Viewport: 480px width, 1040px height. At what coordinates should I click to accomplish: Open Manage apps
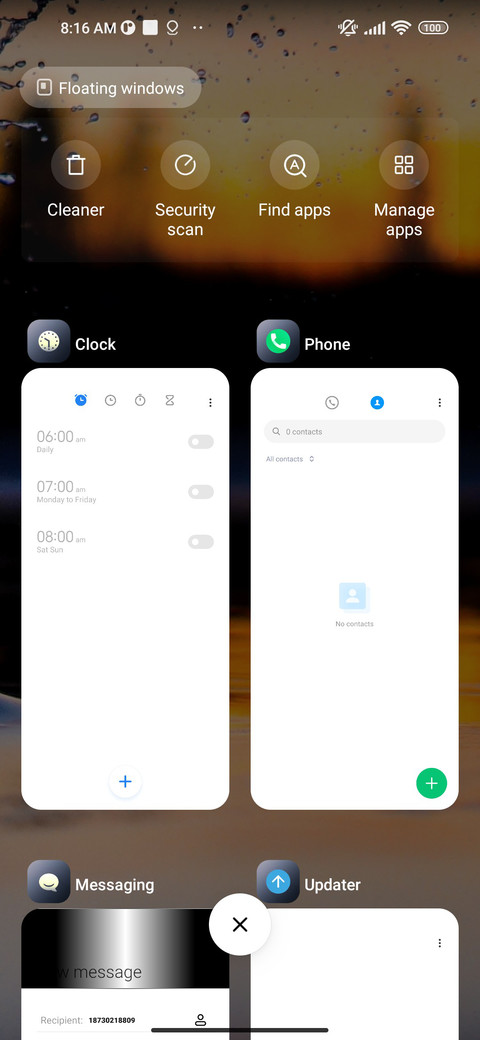(x=404, y=190)
